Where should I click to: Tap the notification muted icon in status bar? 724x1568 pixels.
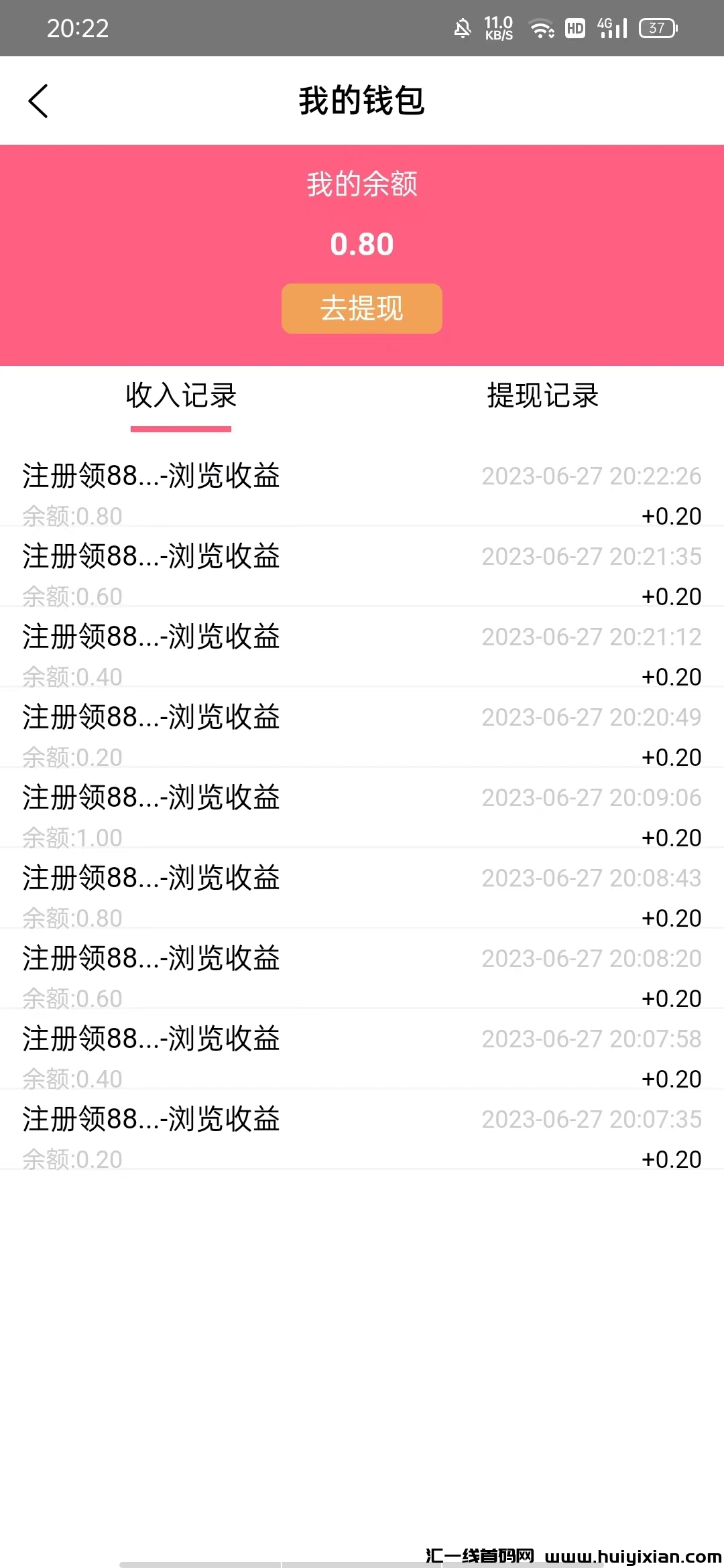463,28
